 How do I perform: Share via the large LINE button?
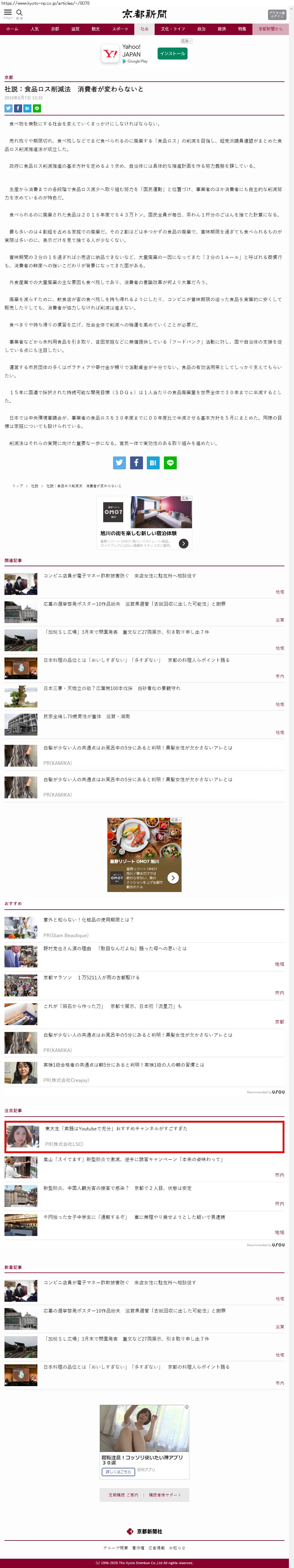(x=170, y=463)
